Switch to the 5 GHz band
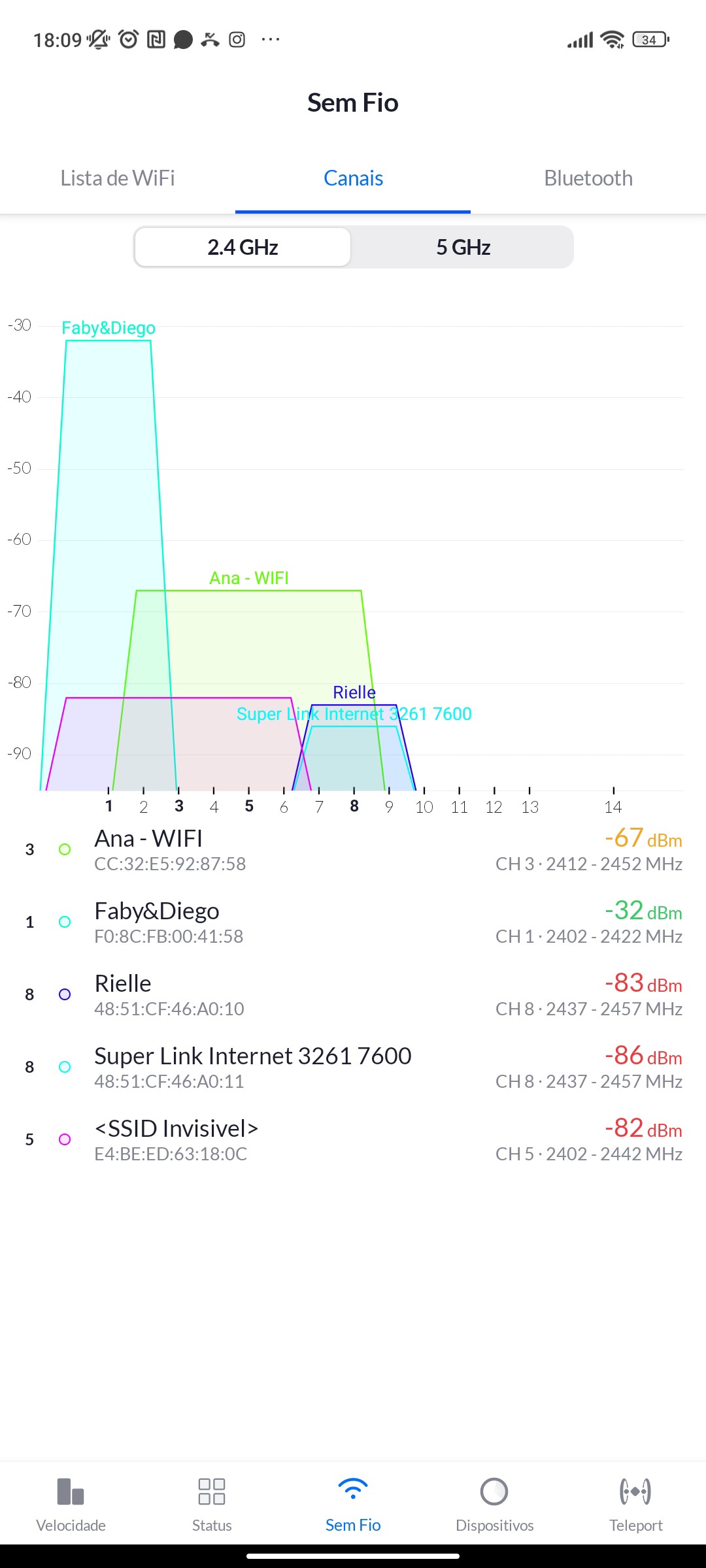Viewport: 706px width, 1568px height. click(x=463, y=247)
